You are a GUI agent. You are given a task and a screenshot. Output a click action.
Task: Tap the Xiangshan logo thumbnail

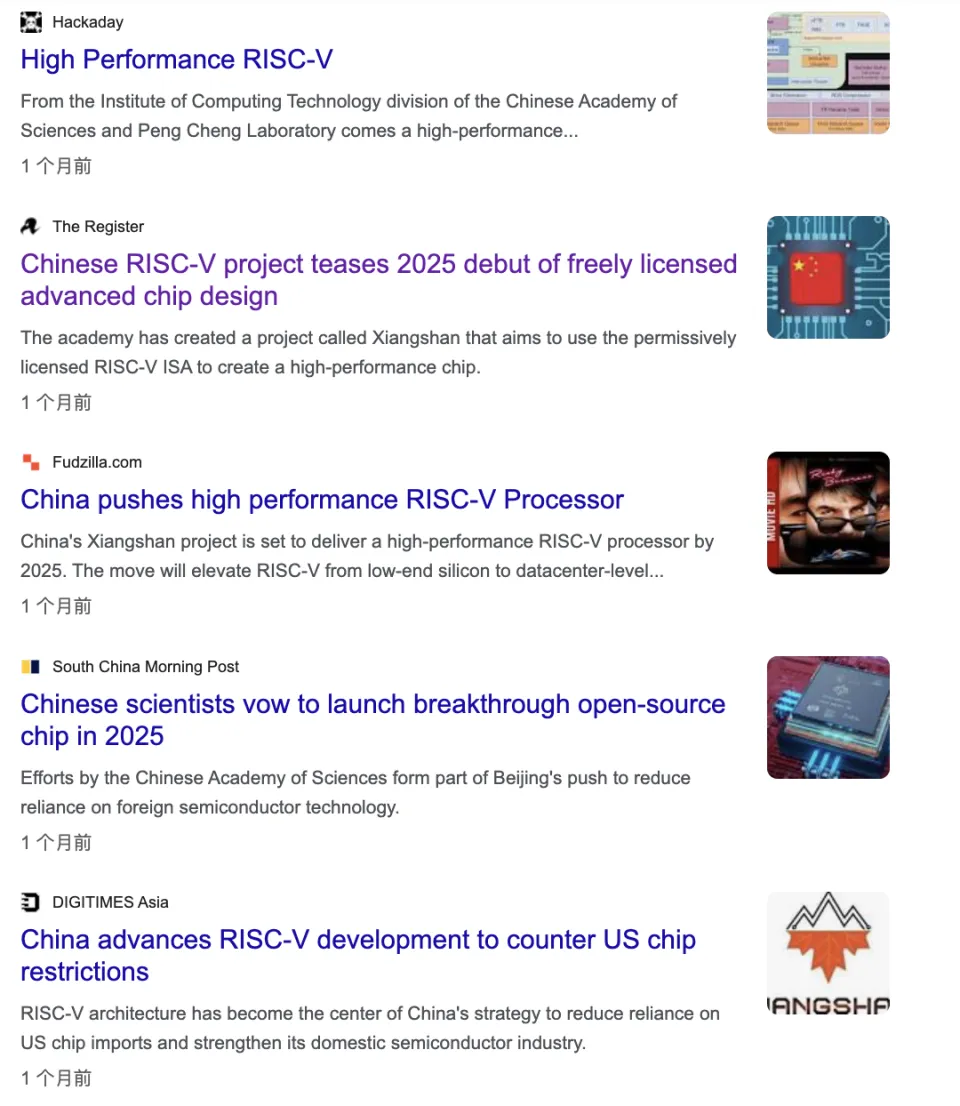click(x=827, y=953)
